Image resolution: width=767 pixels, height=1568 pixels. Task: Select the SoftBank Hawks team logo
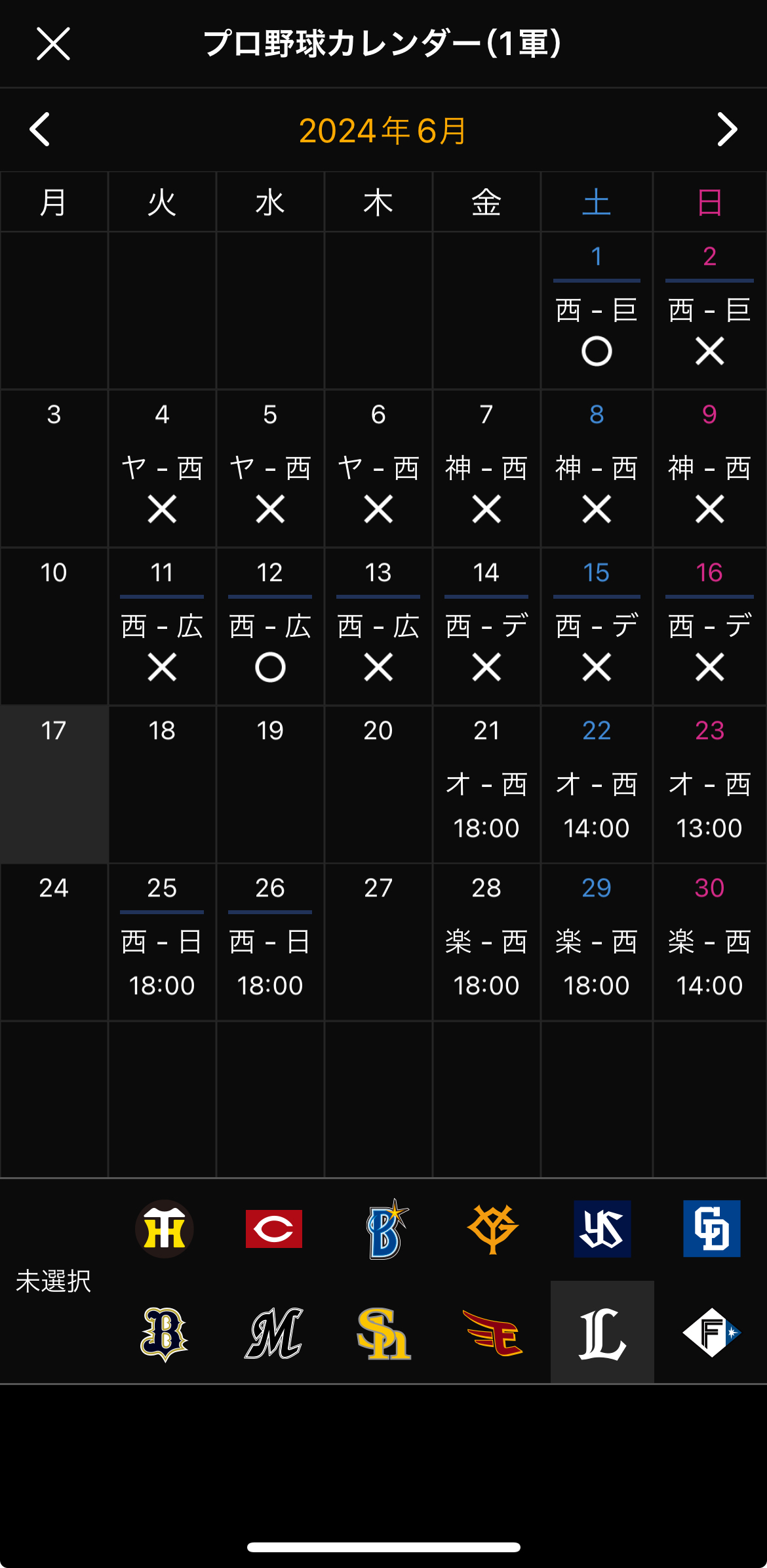(x=385, y=1333)
